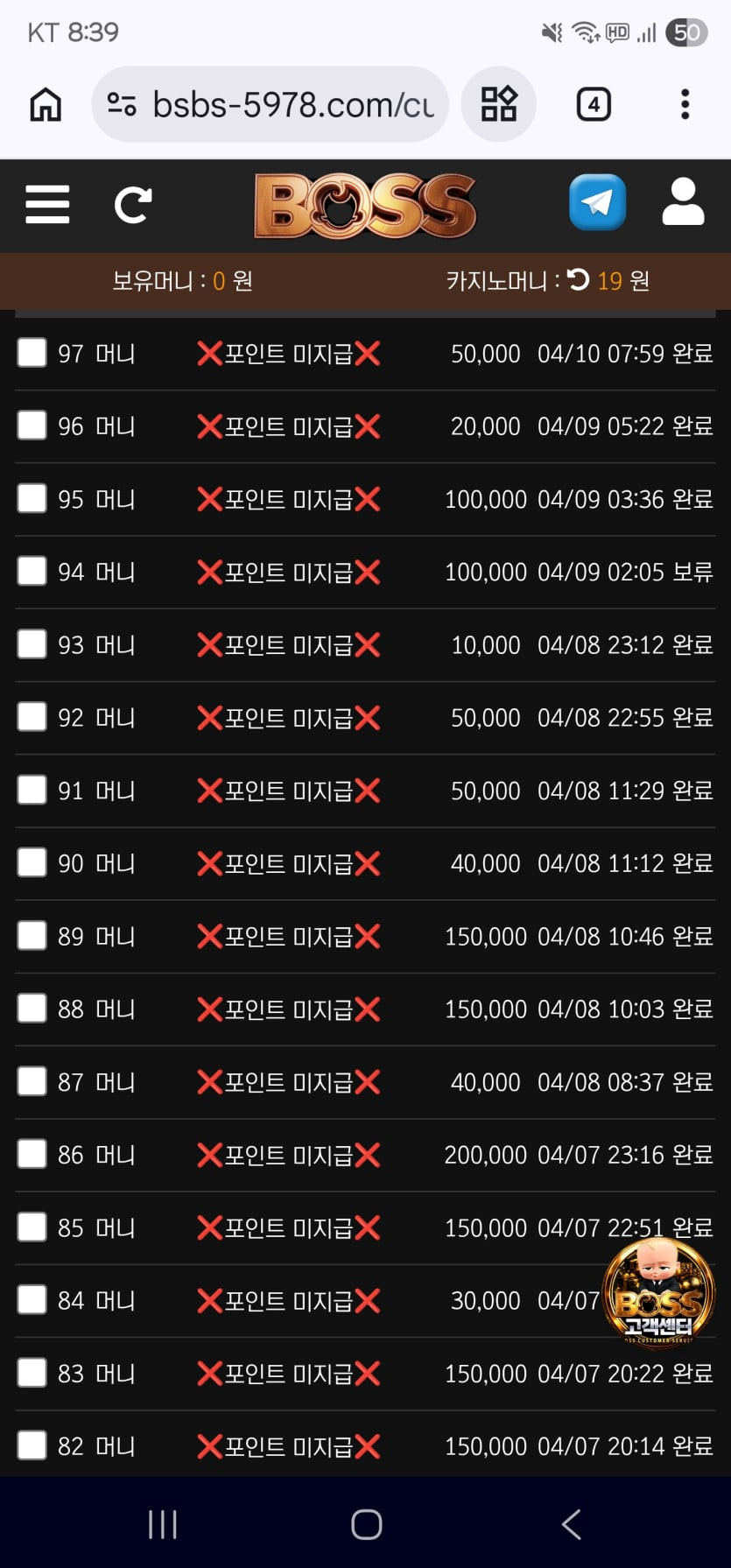Tap the BOSS site refresh icon
Screen dimensions: 731x1568
tap(133, 205)
